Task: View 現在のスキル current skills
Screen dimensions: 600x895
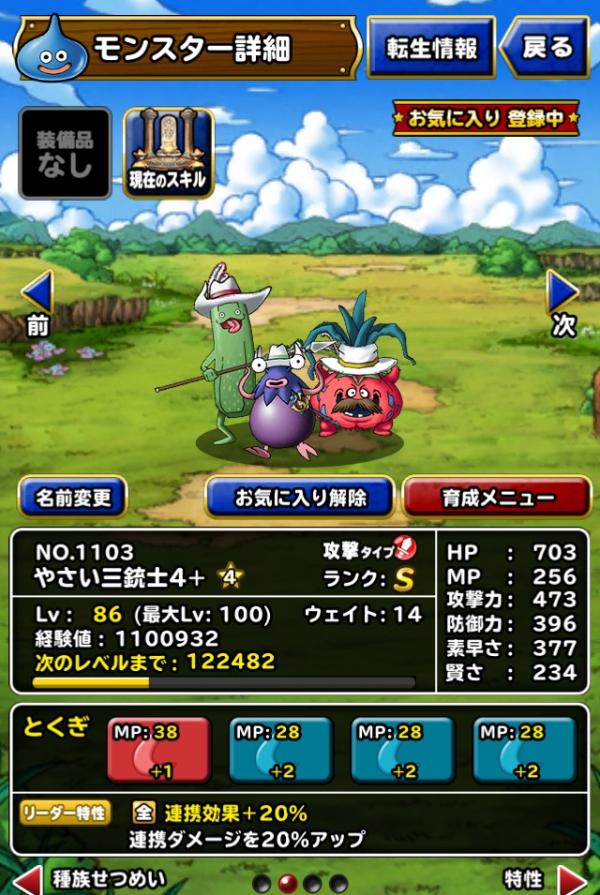Action: tap(168, 153)
